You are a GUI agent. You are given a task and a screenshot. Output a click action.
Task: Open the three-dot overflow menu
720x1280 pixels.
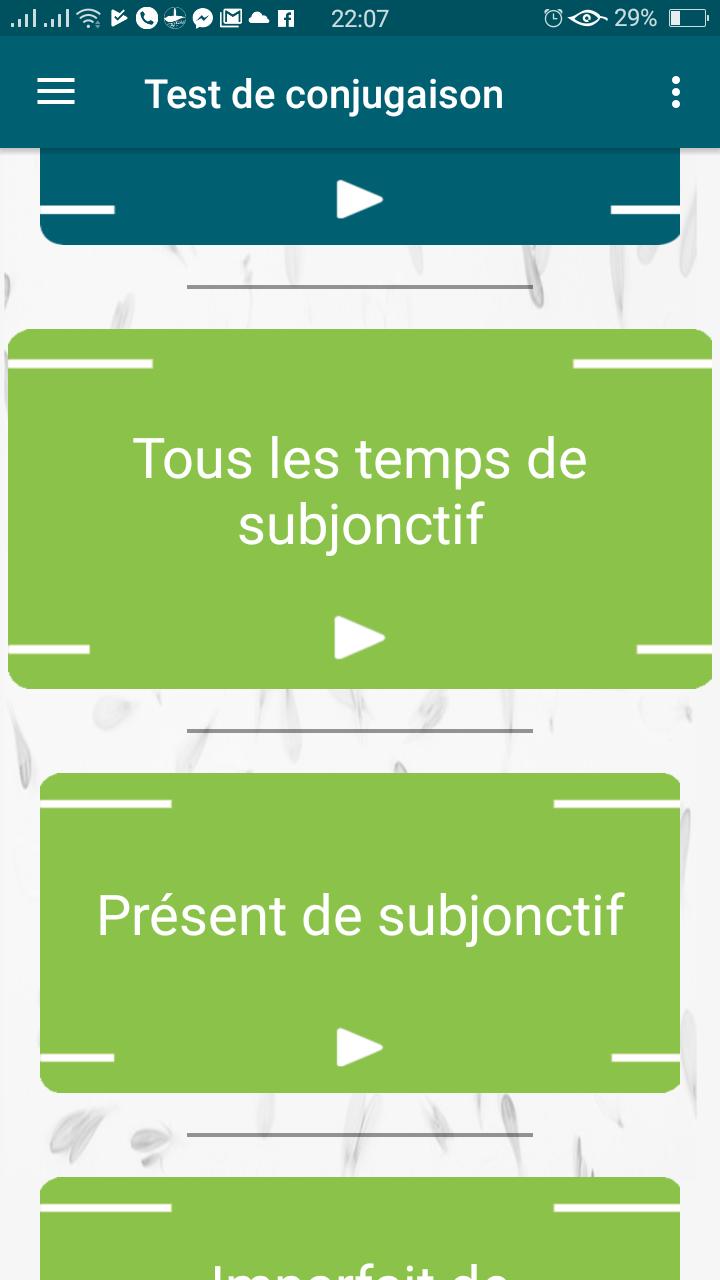click(676, 92)
